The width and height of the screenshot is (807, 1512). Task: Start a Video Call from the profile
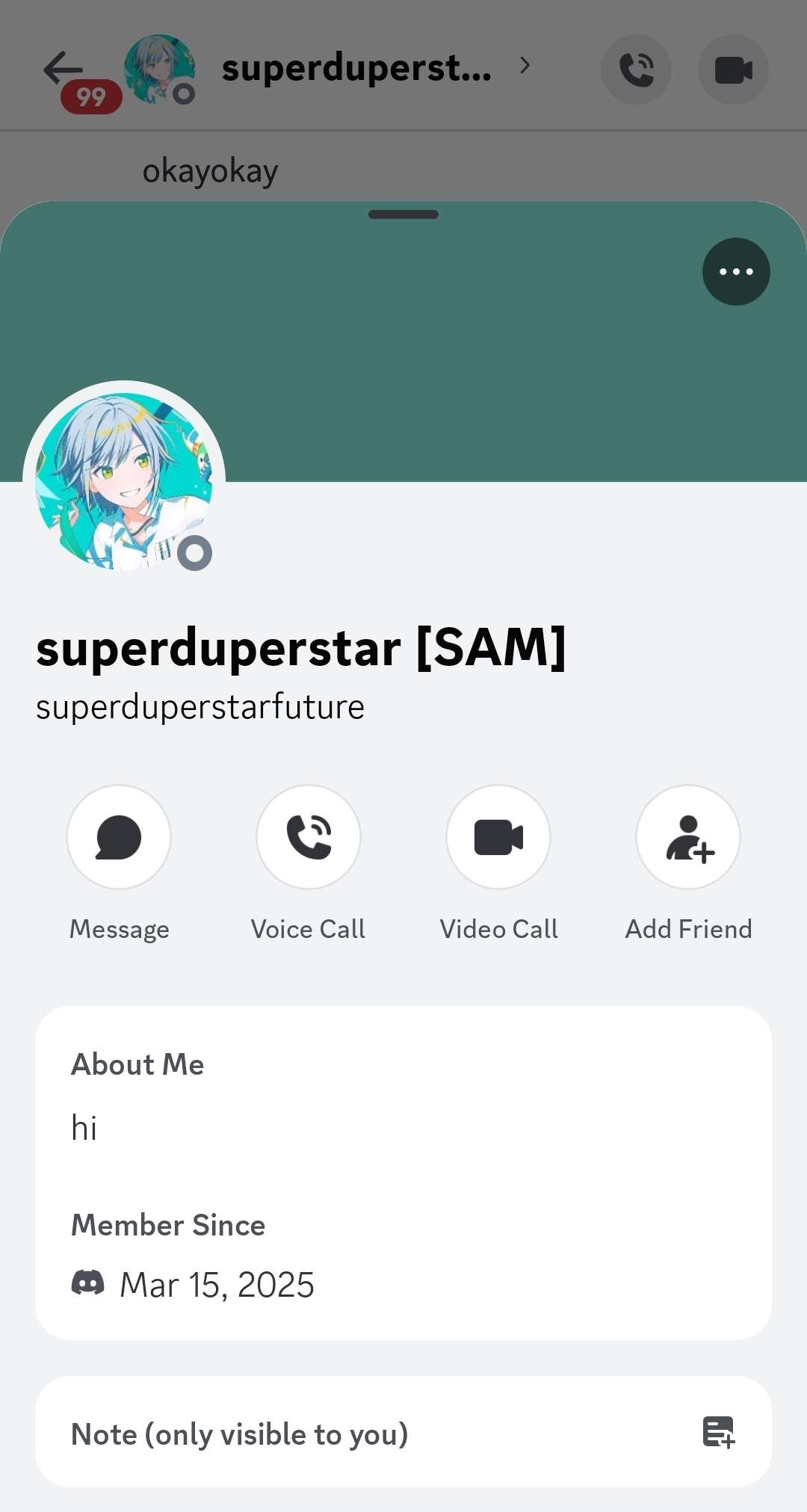click(x=498, y=837)
